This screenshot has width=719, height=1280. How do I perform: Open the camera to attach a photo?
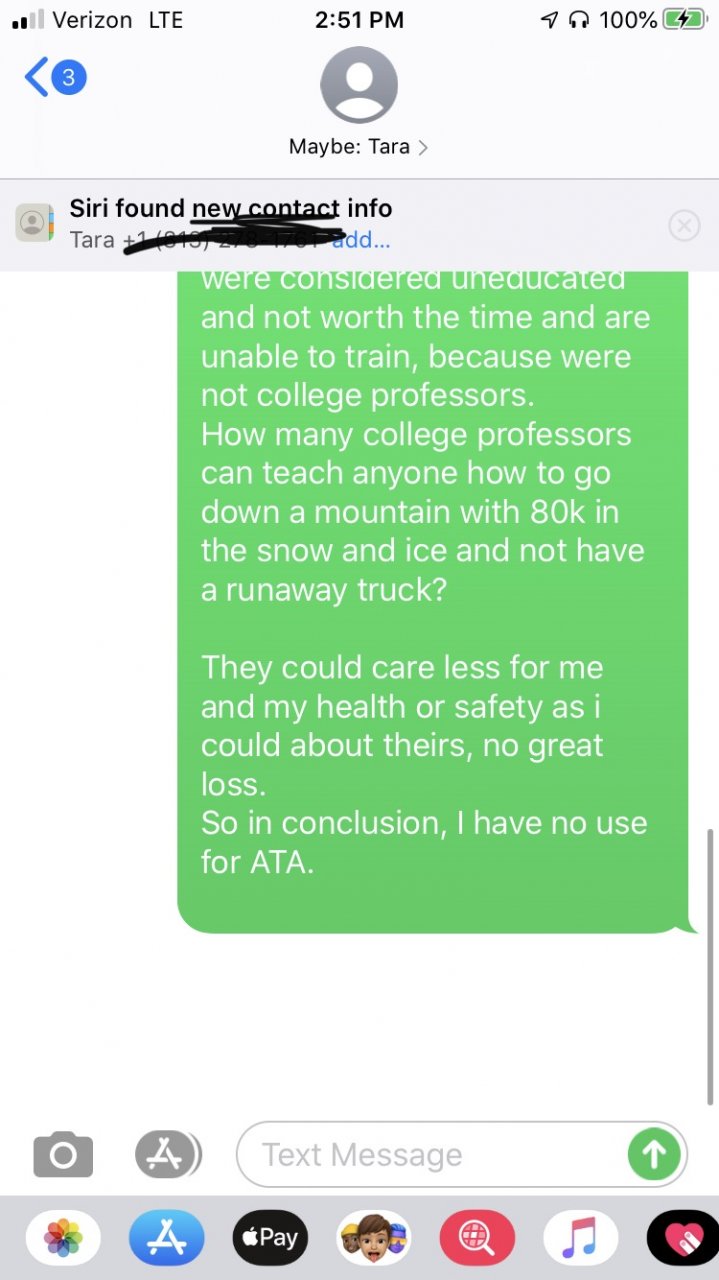tap(62, 1156)
